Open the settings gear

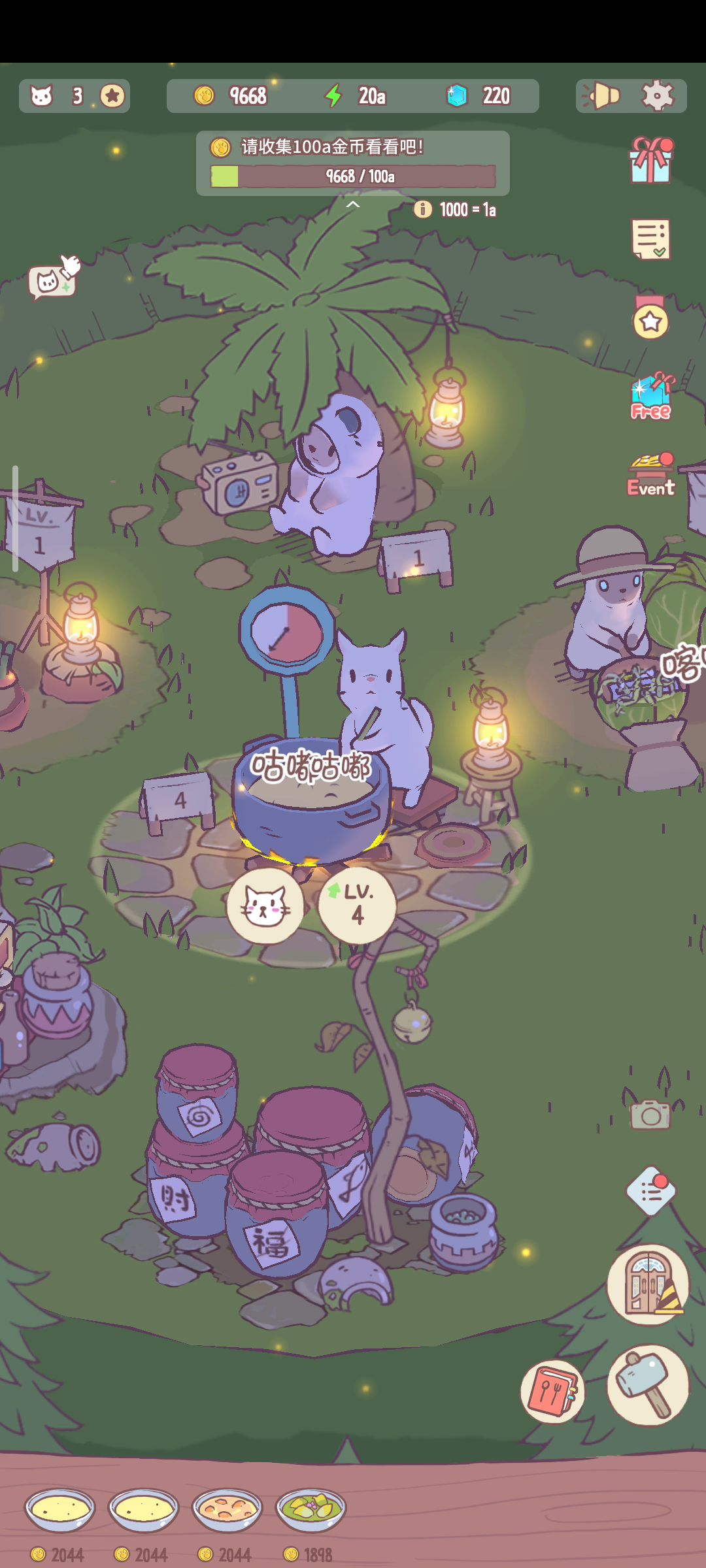[657, 96]
